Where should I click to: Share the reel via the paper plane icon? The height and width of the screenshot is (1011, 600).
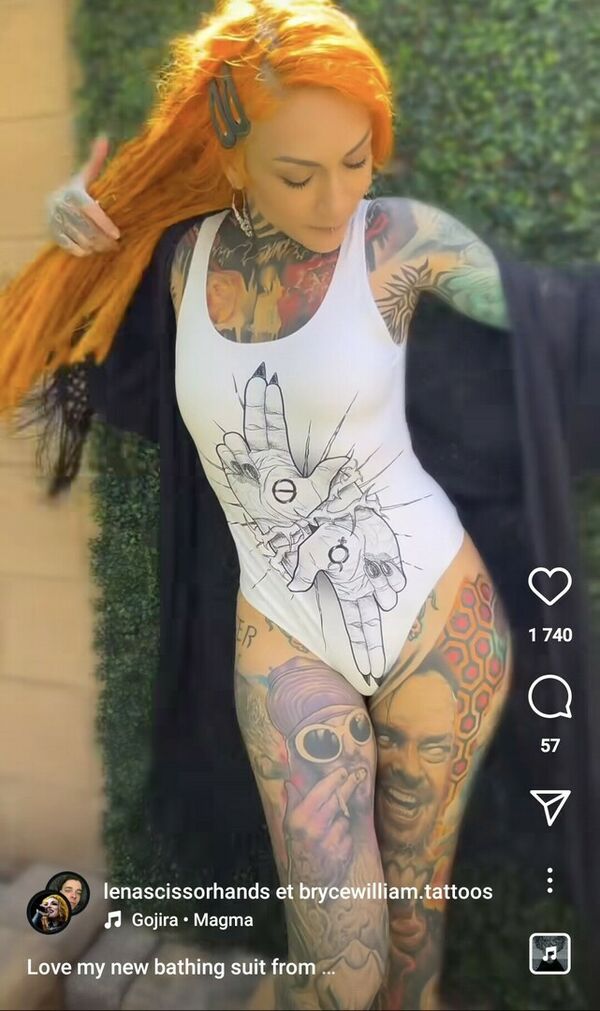tap(549, 806)
